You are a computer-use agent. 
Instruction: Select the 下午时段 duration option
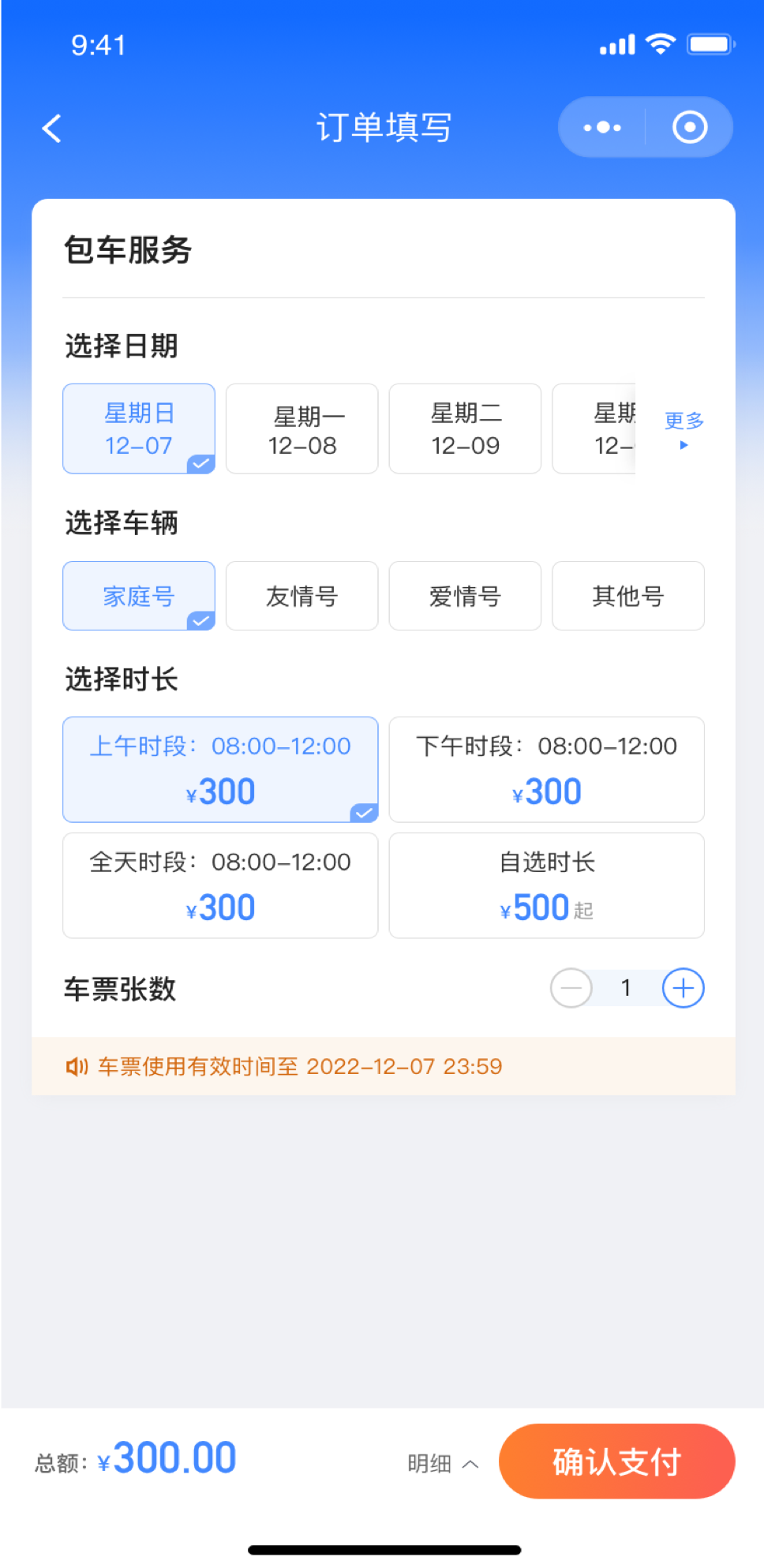[546, 769]
